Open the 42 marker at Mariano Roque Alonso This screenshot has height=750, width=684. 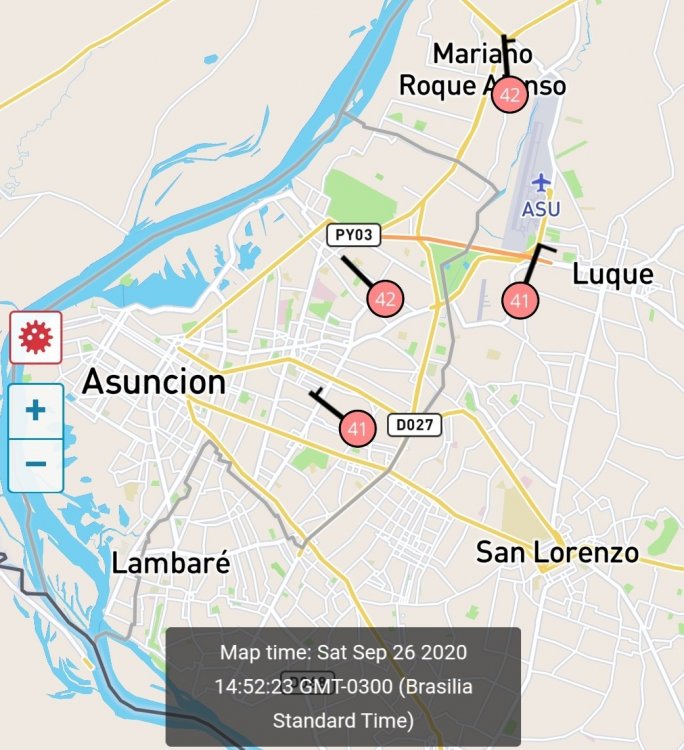pos(510,95)
